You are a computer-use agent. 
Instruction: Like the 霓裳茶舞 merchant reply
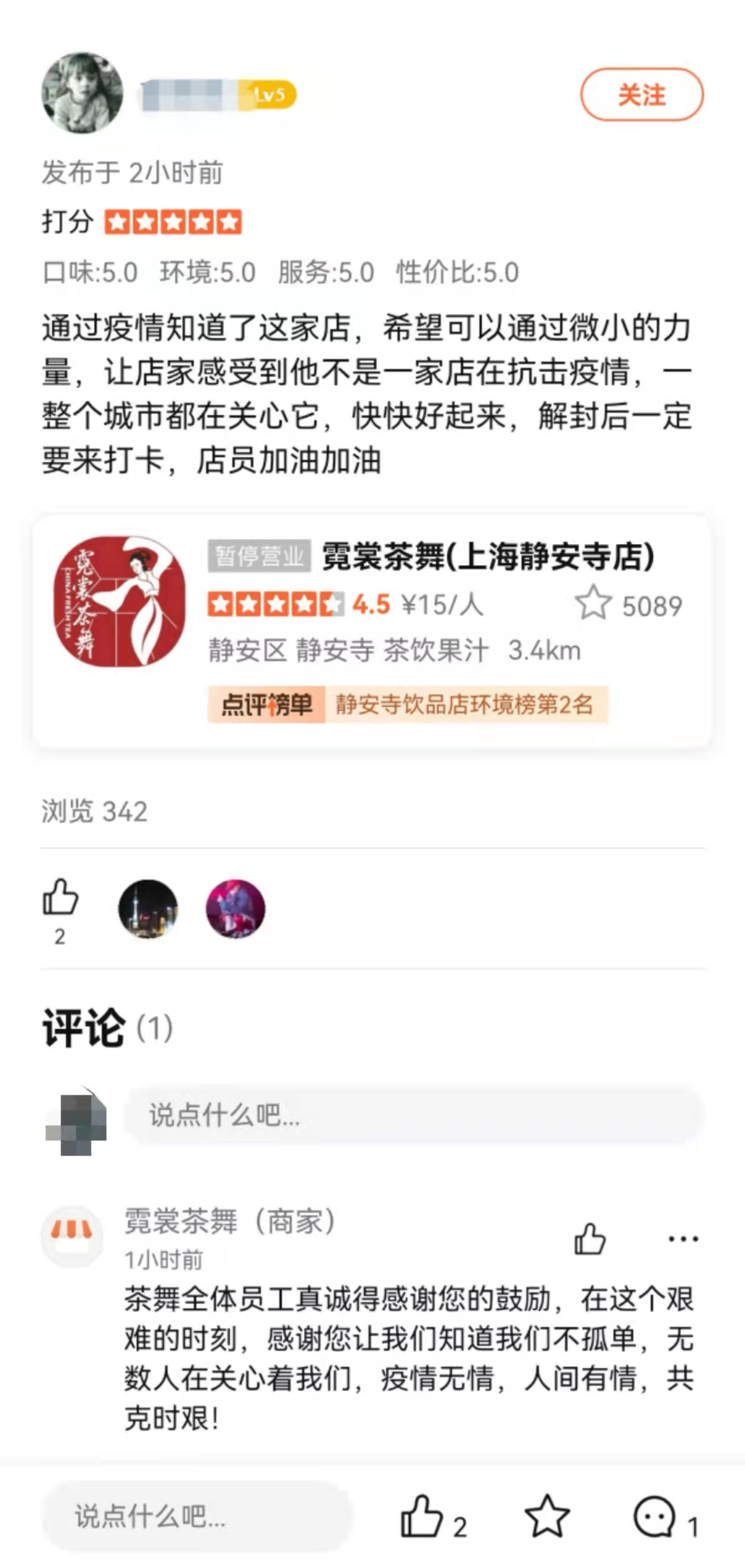click(589, 1239)
